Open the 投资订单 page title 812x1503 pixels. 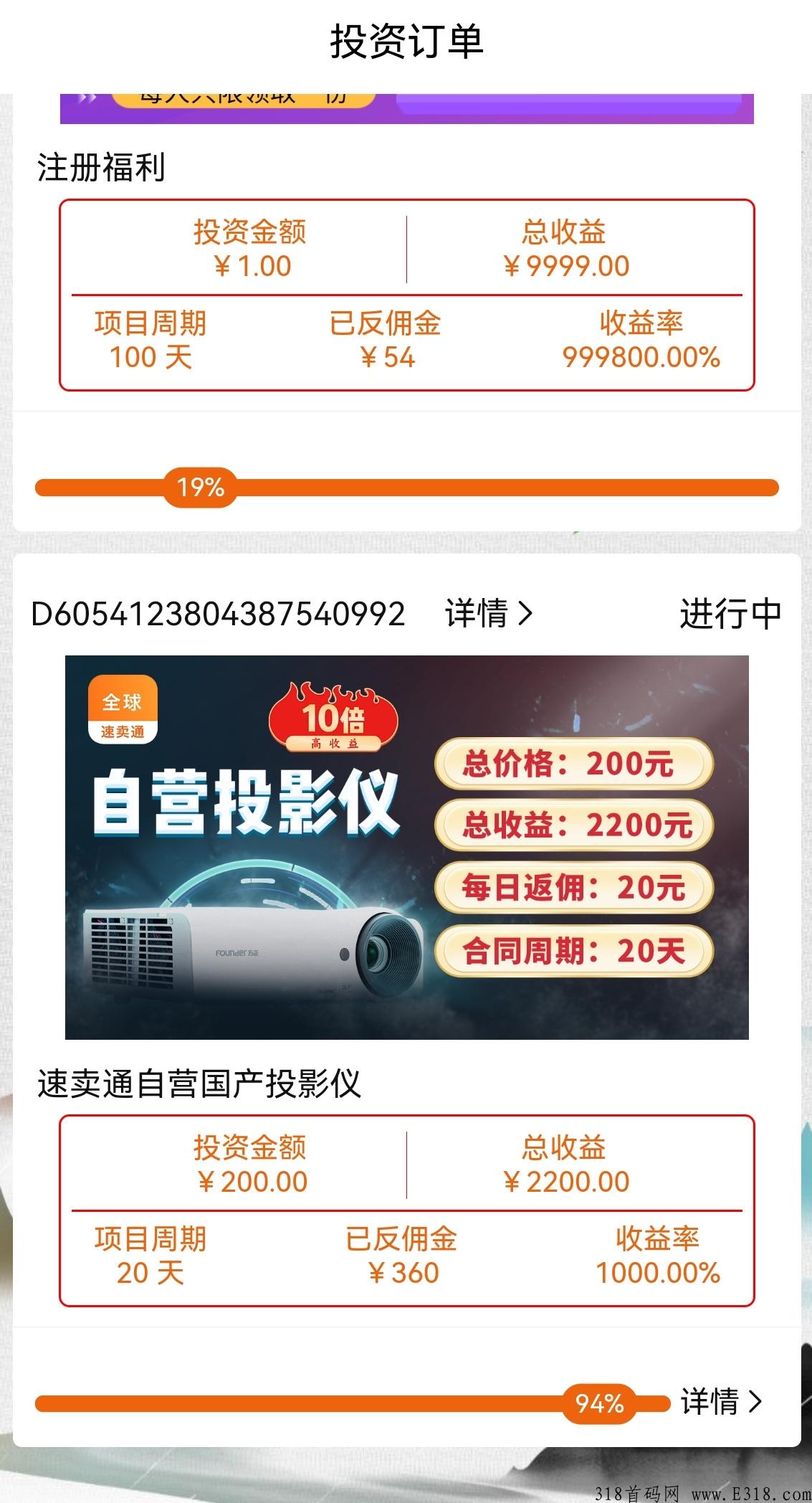[406, 42]
